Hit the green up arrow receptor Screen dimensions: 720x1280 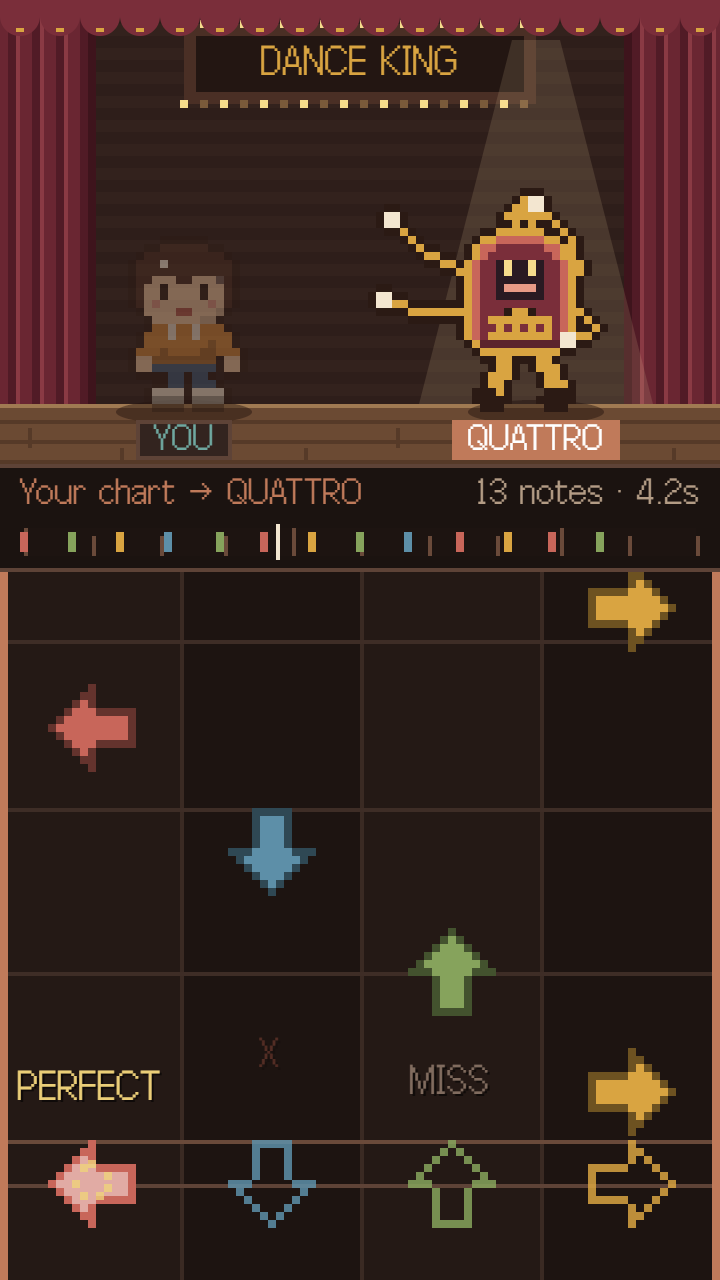point(452,1185)
